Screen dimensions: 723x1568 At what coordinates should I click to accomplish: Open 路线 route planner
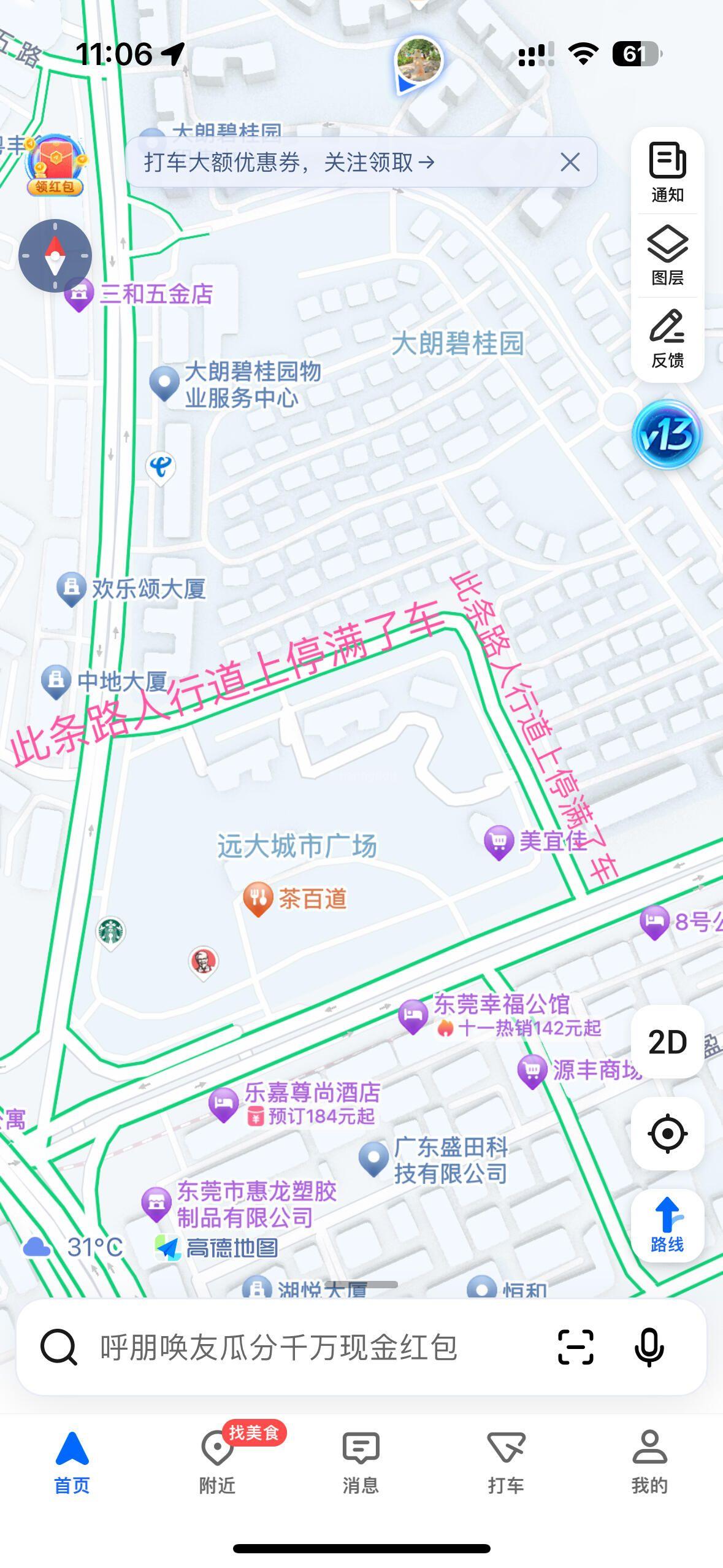(x=667, y=1225)
